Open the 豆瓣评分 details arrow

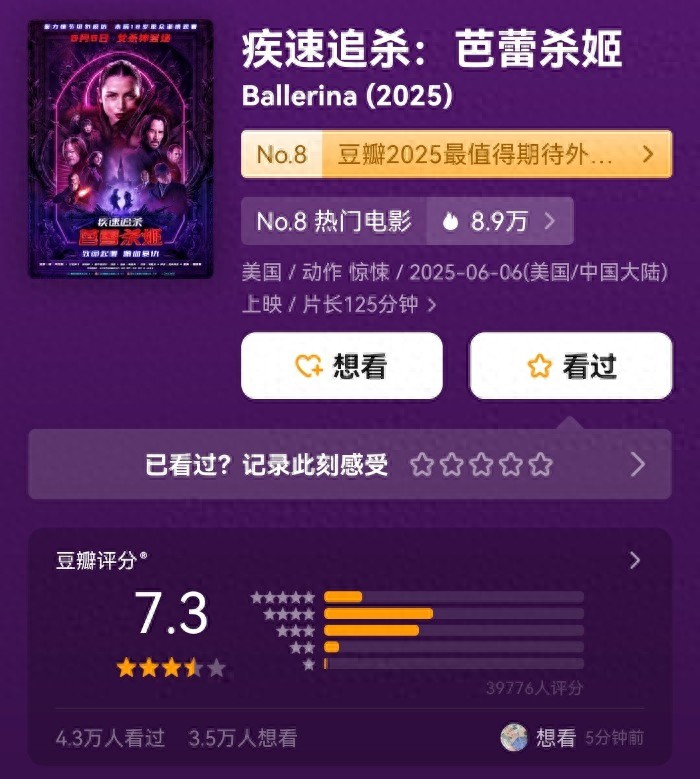coord(634,560)
